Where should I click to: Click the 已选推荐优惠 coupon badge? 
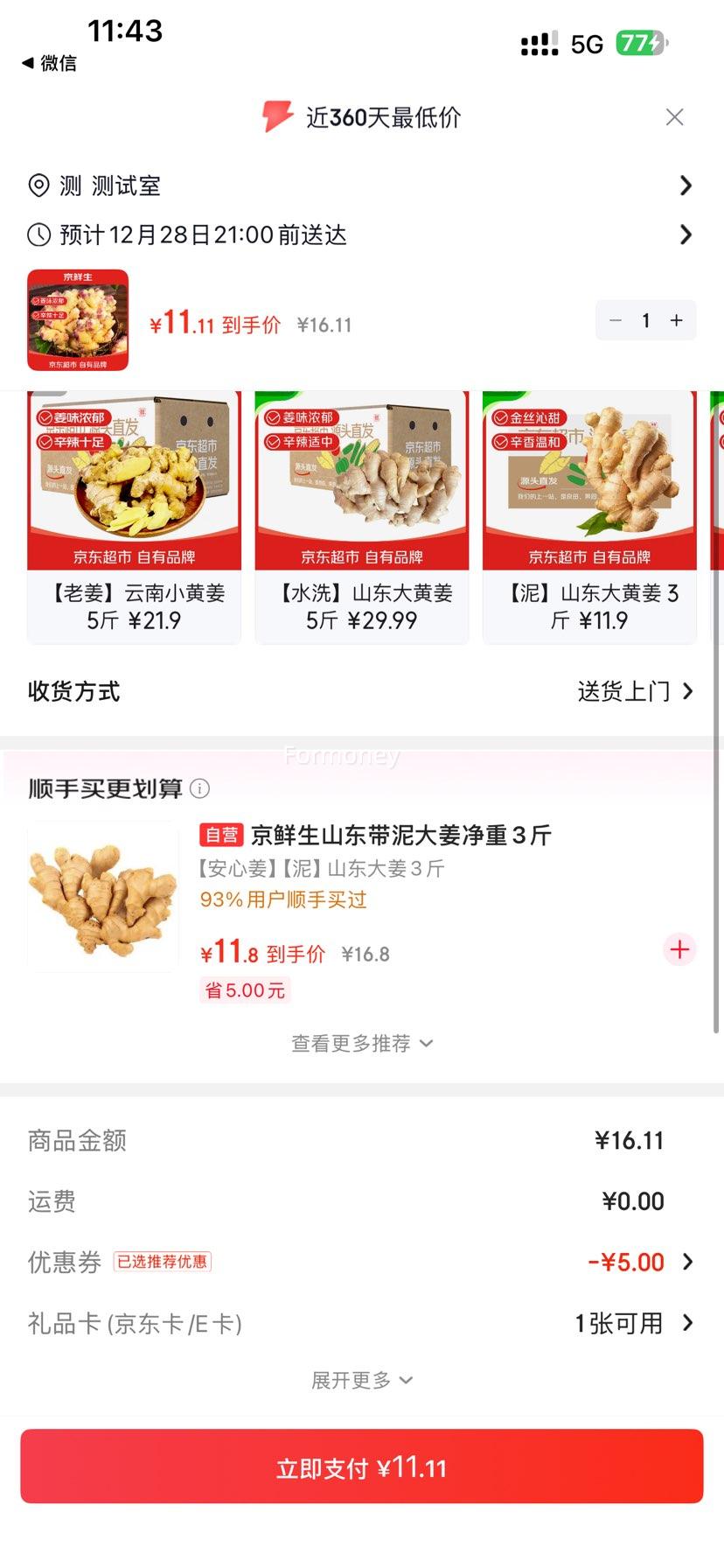pos(162,1262)
